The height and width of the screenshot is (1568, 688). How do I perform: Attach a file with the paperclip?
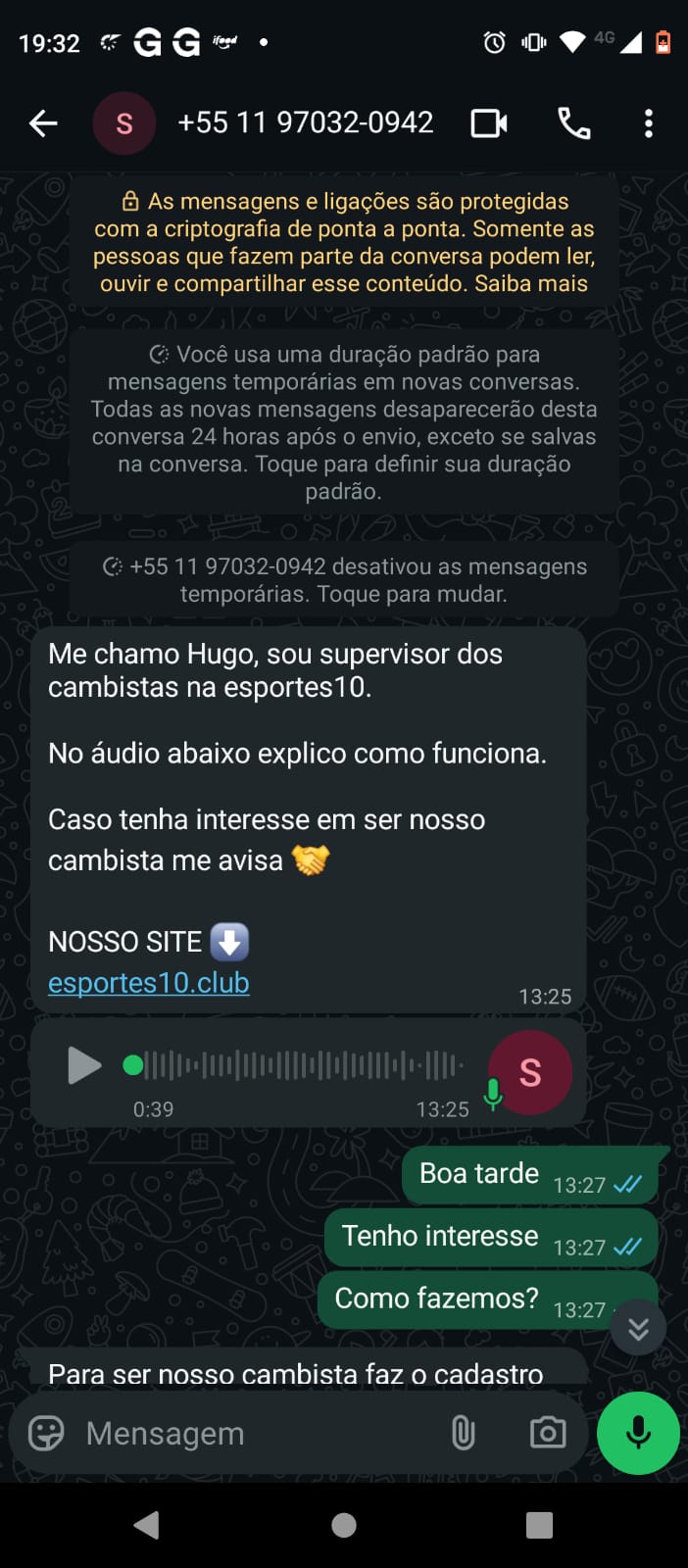click(463, 1433)
